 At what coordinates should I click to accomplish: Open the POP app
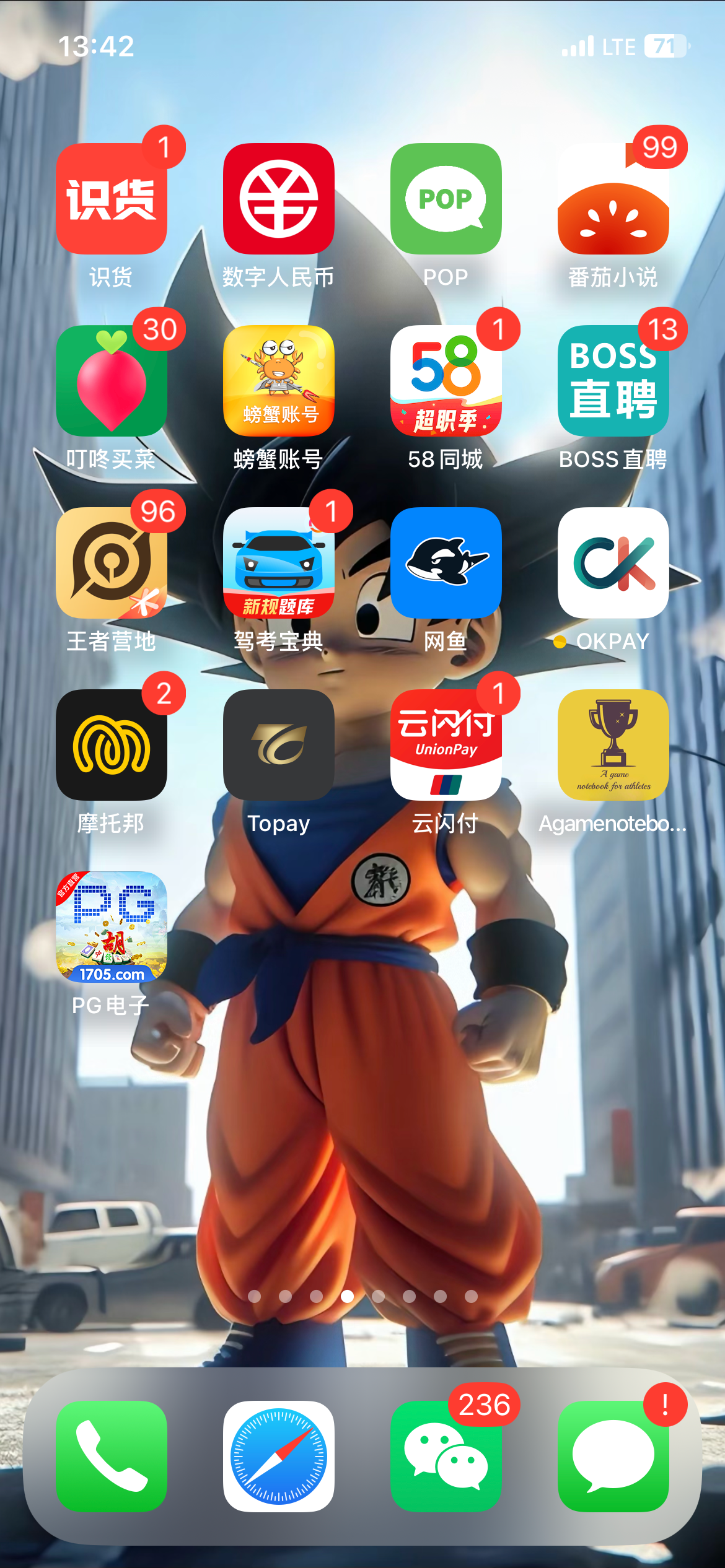click(x=446, y=199)
